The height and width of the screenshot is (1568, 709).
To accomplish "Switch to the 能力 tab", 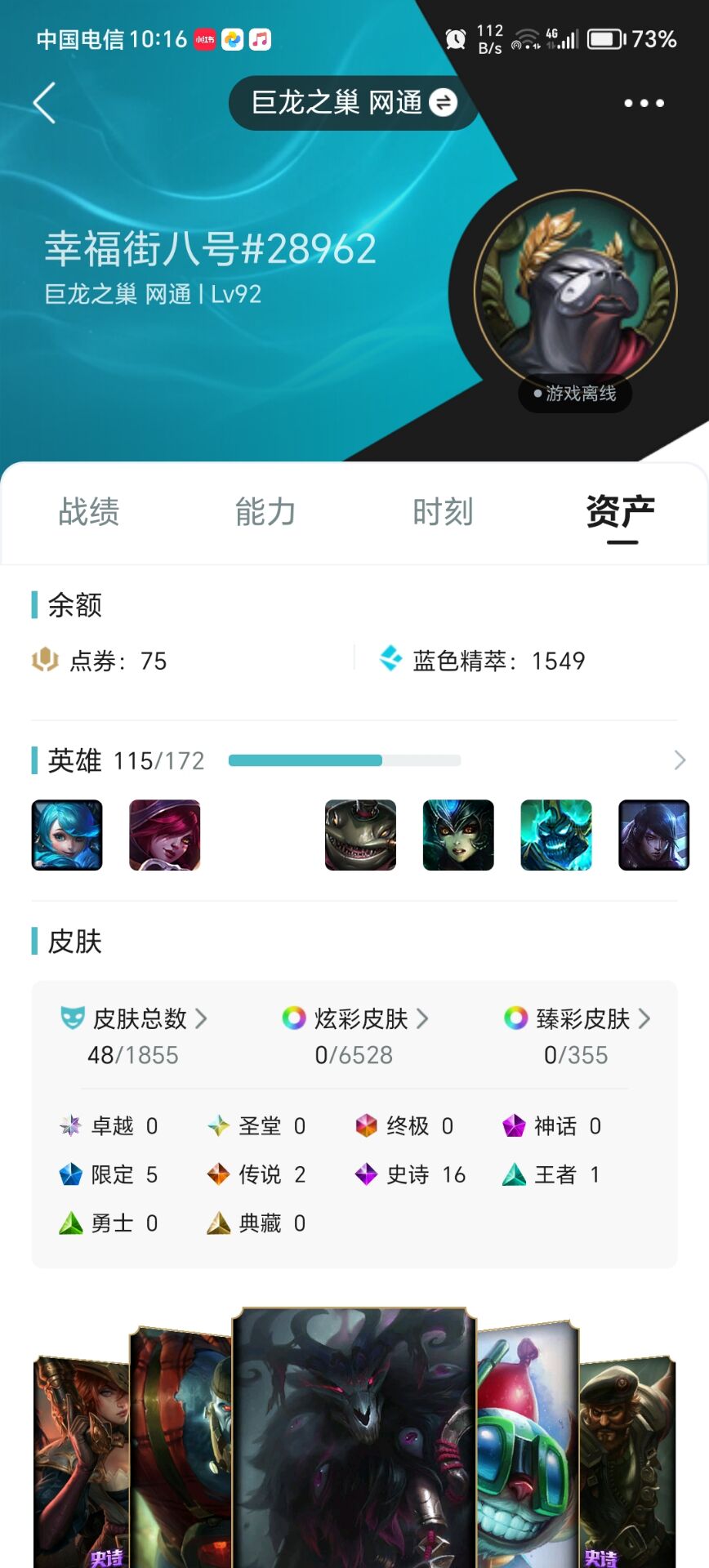I will click(265, 512).
